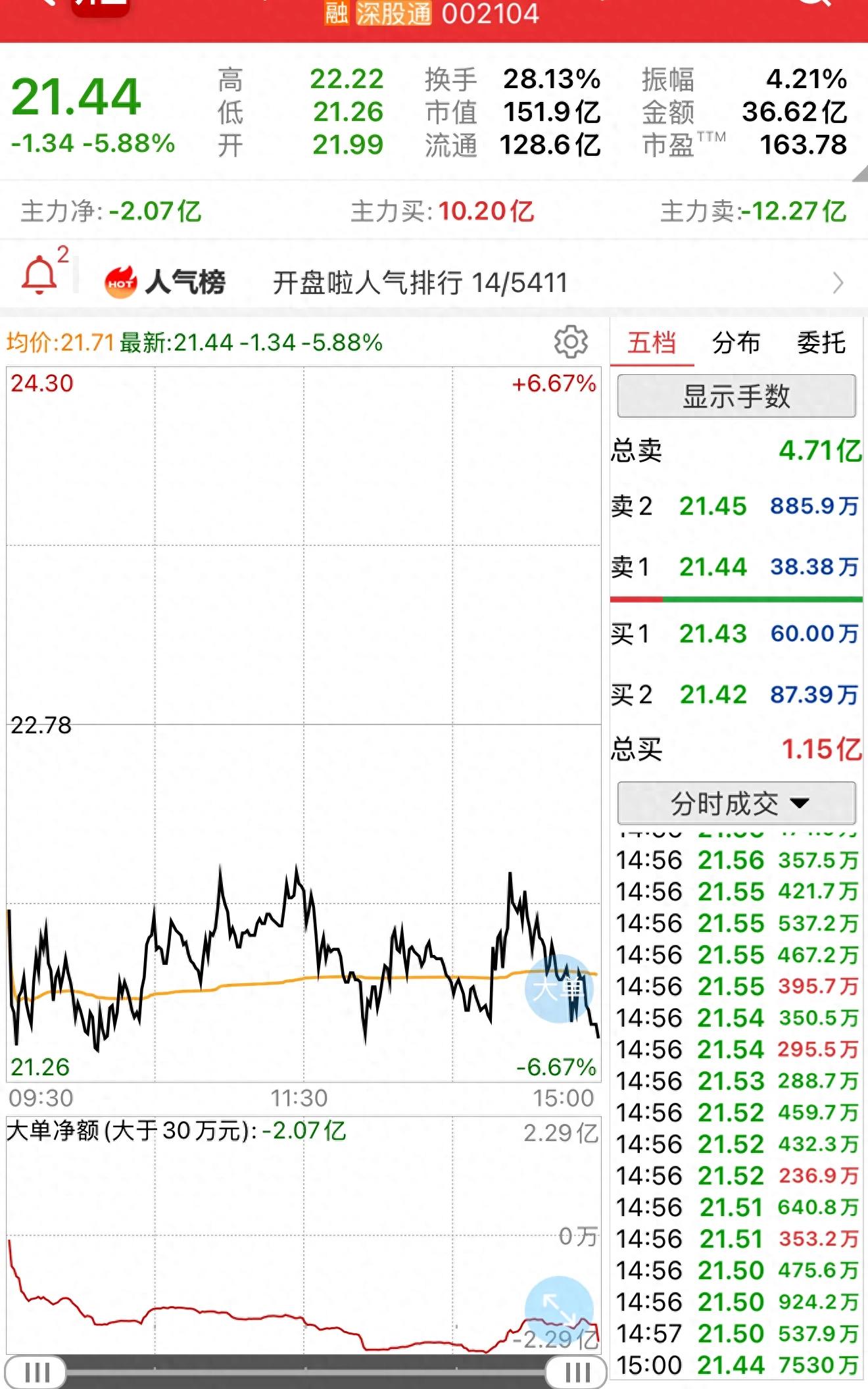This screenshot has width=868, height=1389.
Task: Expand chart with the fullscreen arrows button
Action: point(559,1309)
